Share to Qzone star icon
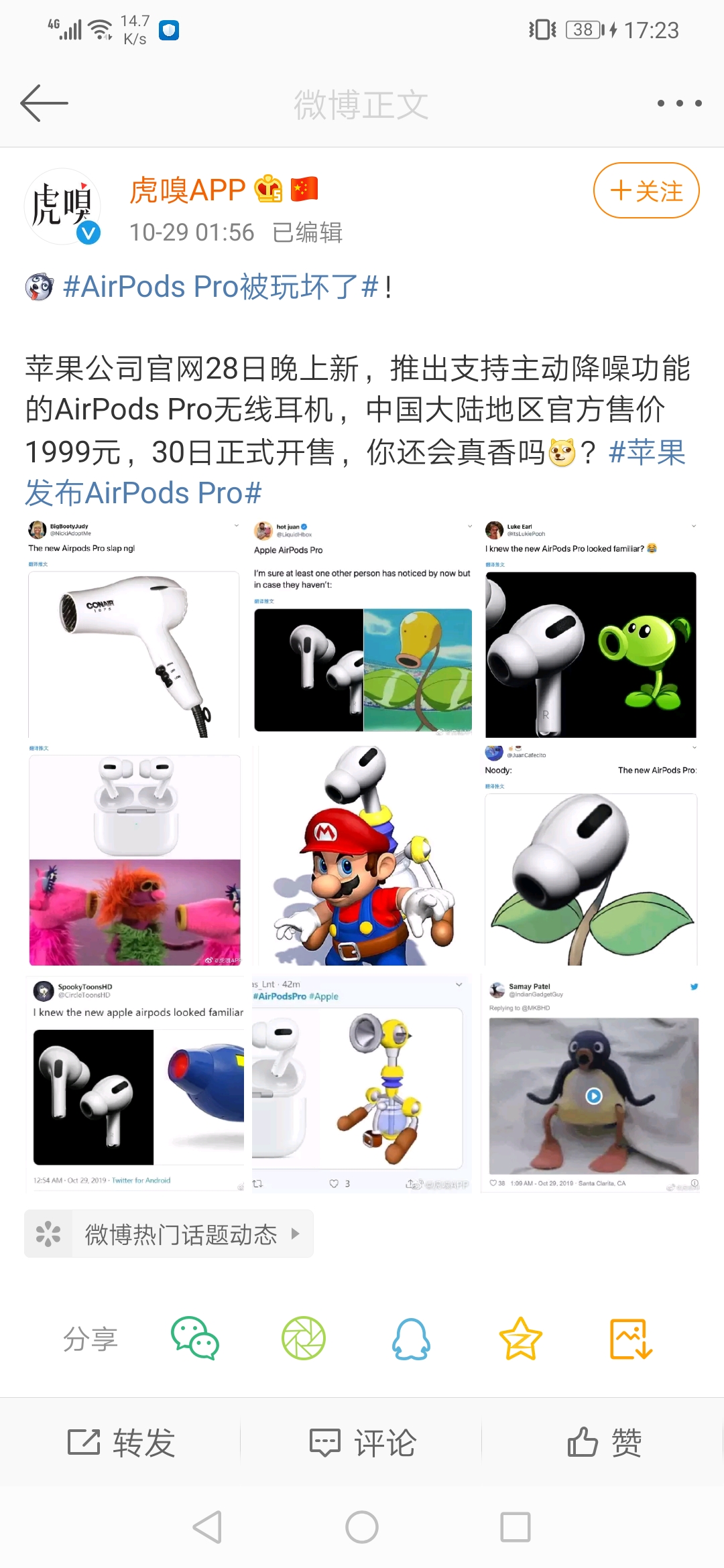This screenshot has height=1568, width=724. click(520, 1339)
